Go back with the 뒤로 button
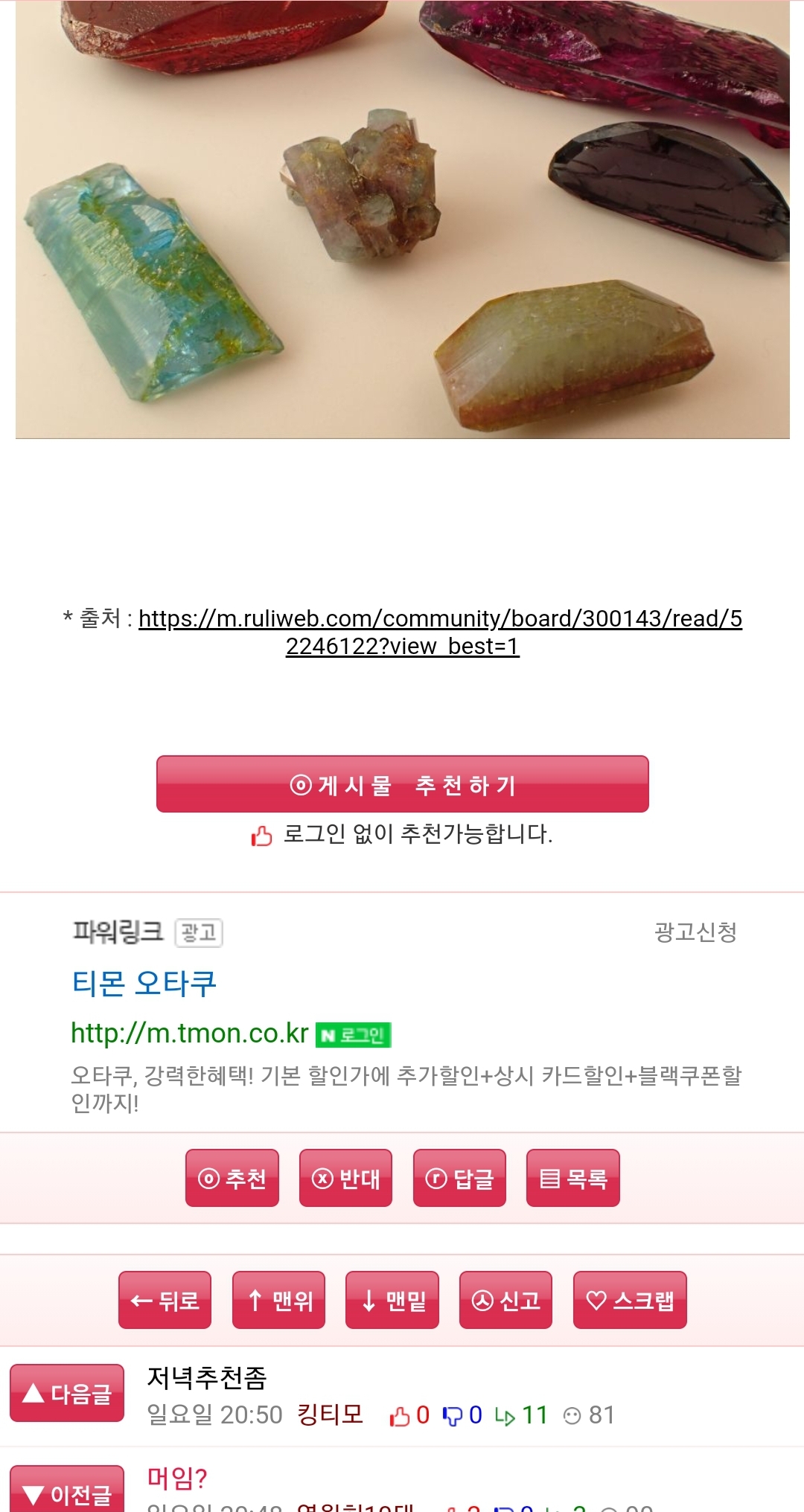Viewport: 804px width, 1512px height. pyautogui.click(x=165, y=1300)
